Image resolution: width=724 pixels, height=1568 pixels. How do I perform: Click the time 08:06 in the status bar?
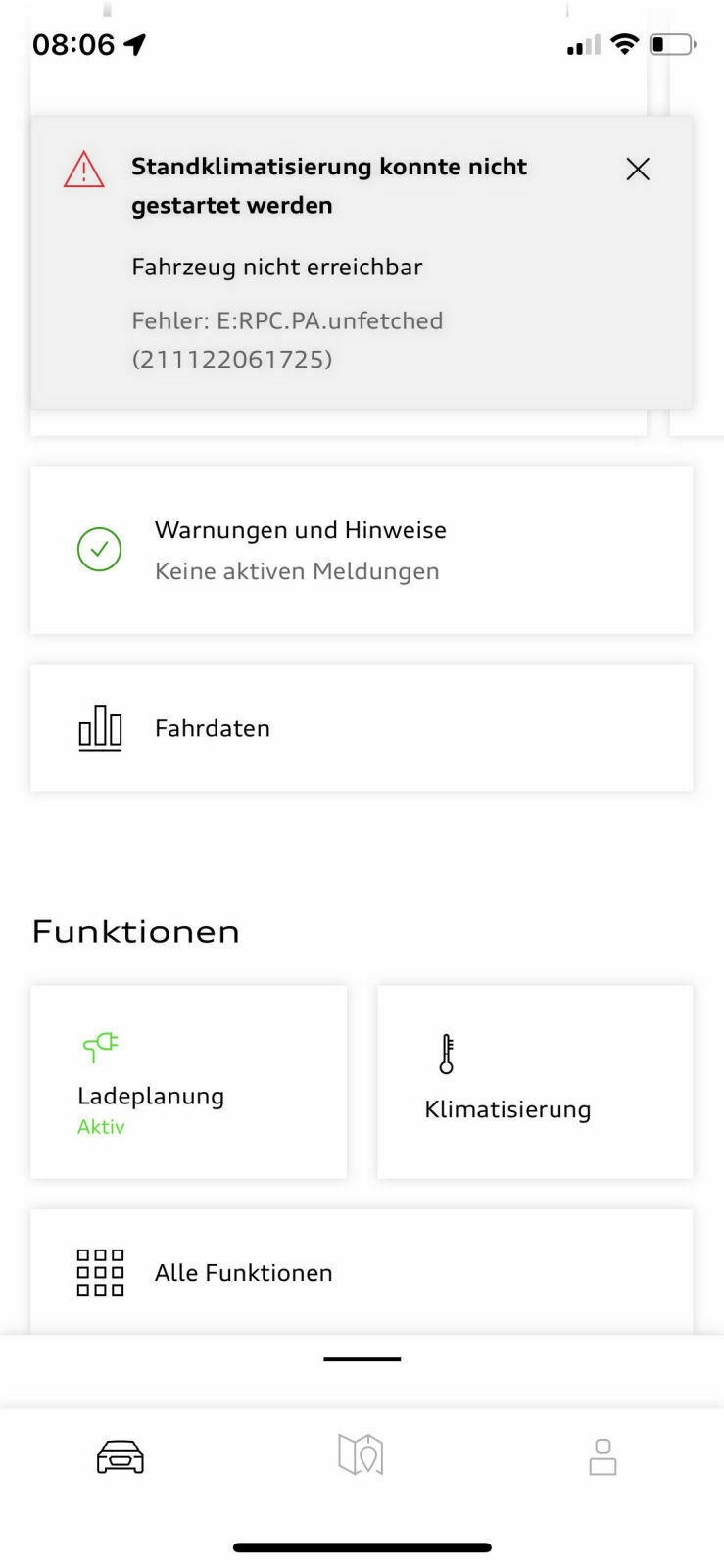73,43
